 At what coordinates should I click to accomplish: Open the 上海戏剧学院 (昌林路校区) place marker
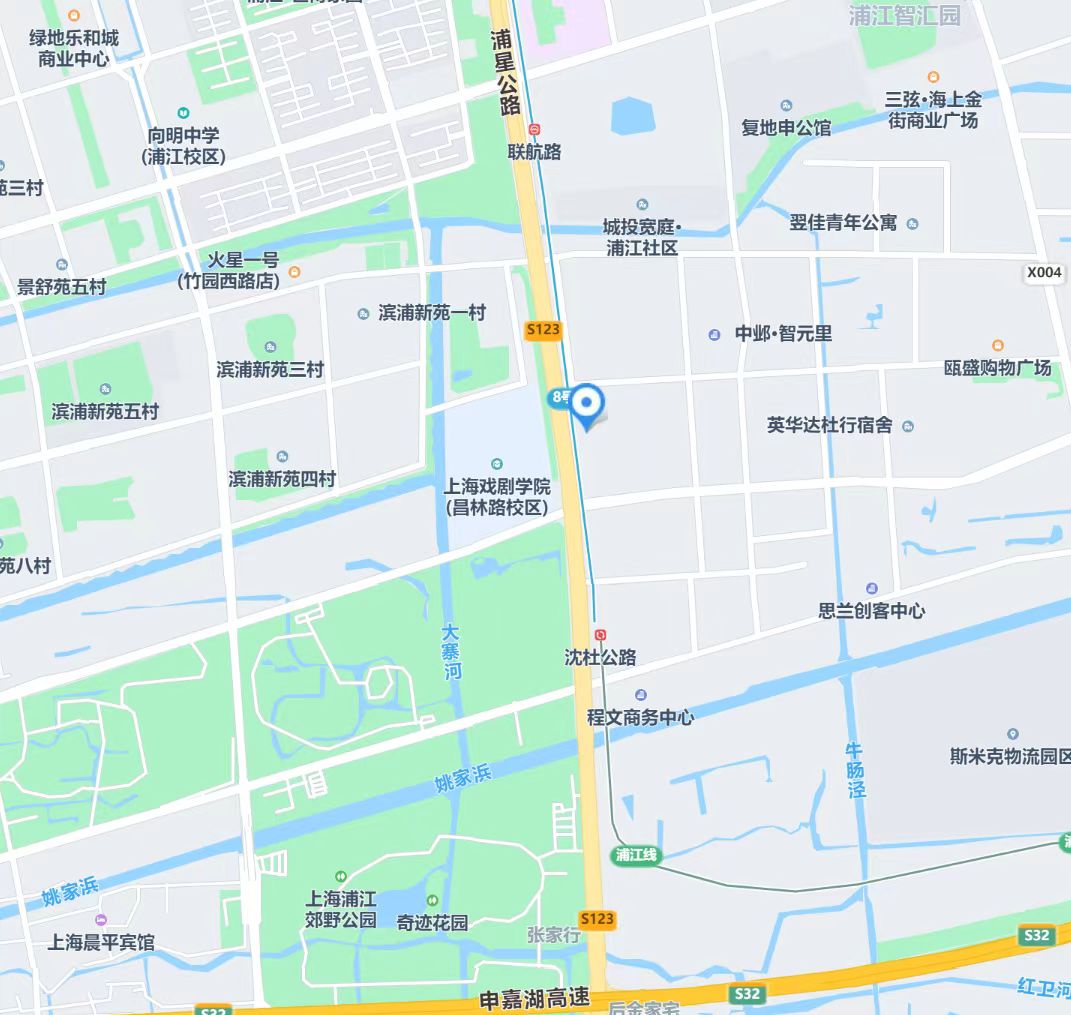coord(498,464)
